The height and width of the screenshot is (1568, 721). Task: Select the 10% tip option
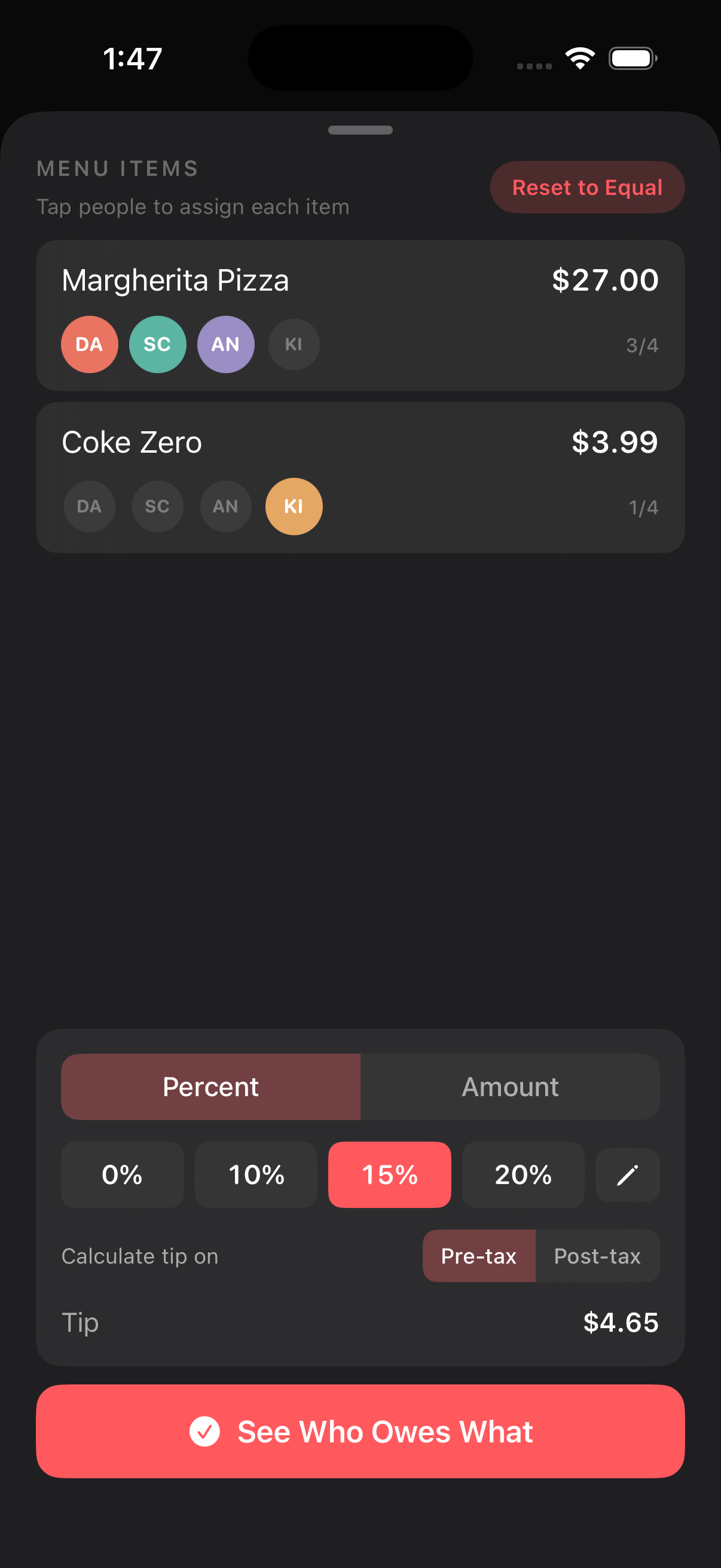coord(255,1175)
